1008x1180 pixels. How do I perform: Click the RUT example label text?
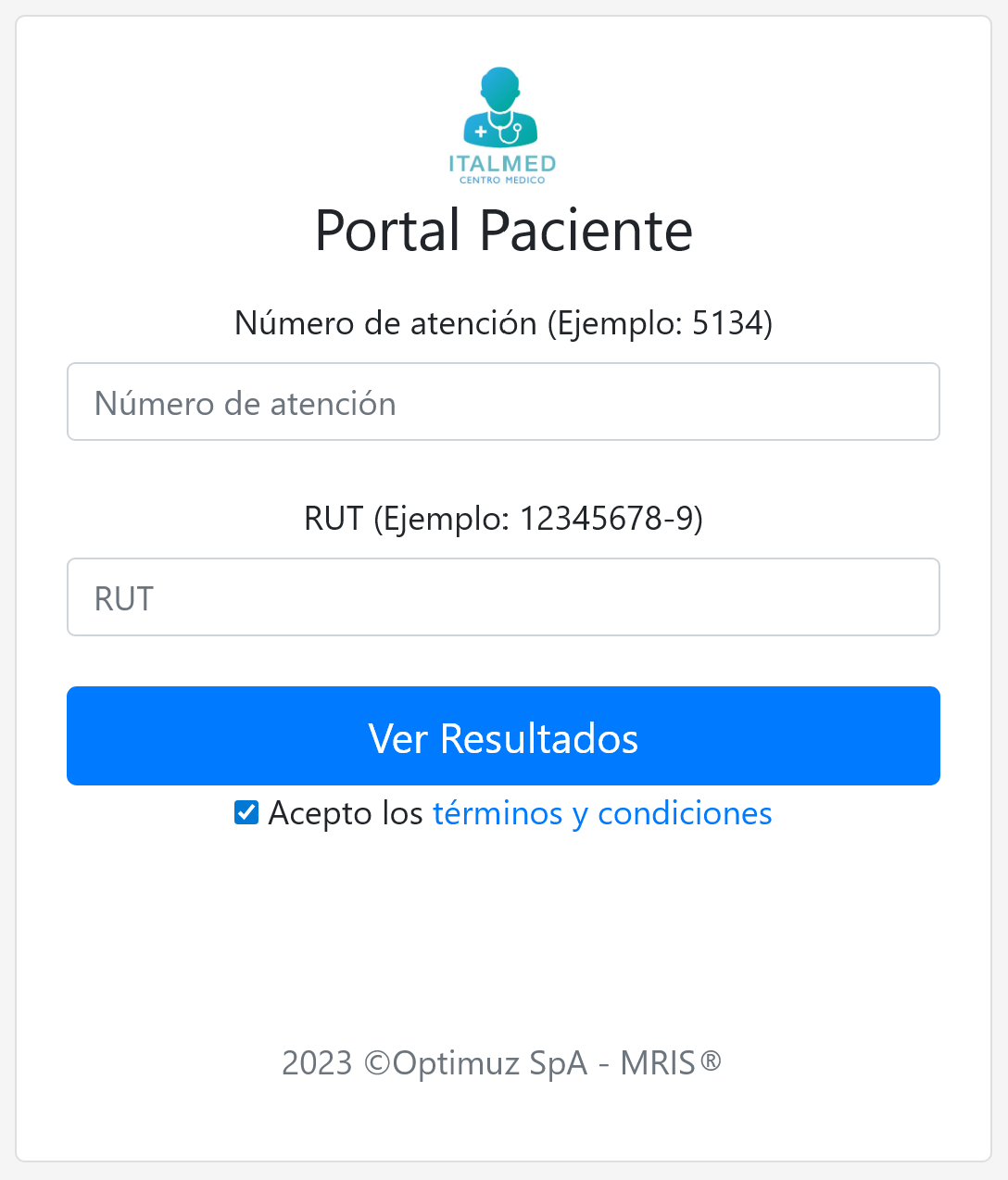[x=503, y=519]
